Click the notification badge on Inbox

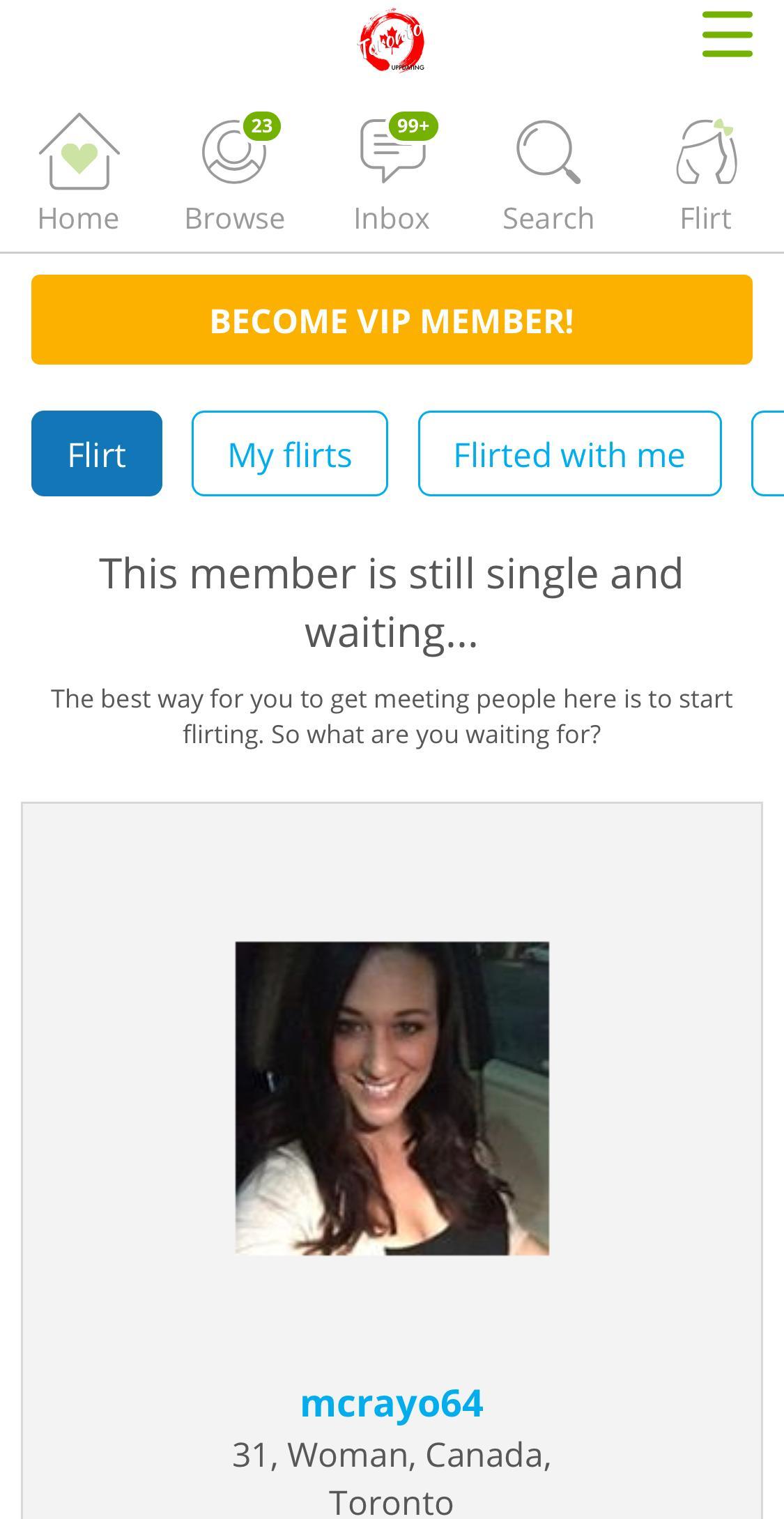413,125
